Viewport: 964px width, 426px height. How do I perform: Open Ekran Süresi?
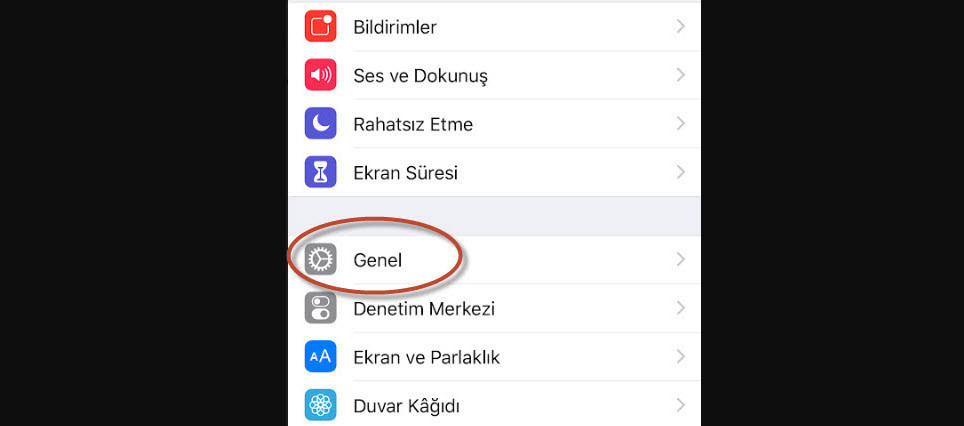click(x=405, y=173)
